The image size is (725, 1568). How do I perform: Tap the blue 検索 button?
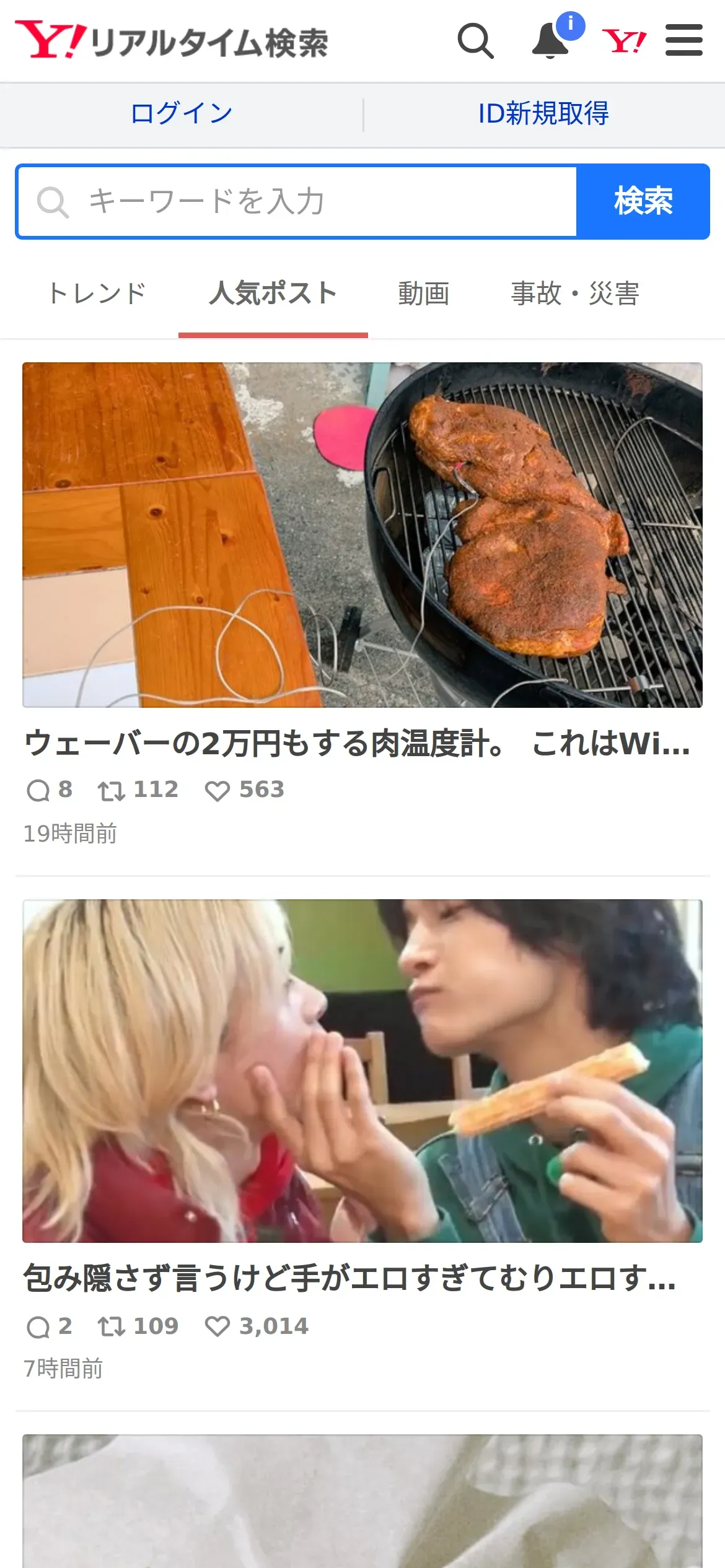pos(643,202)
